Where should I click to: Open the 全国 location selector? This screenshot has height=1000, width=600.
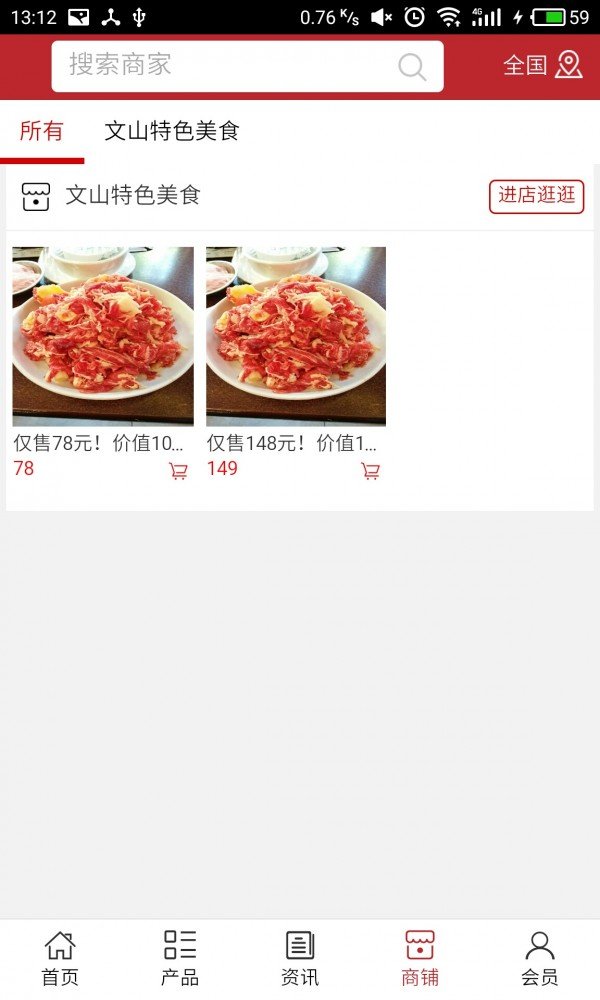(542, 66)
